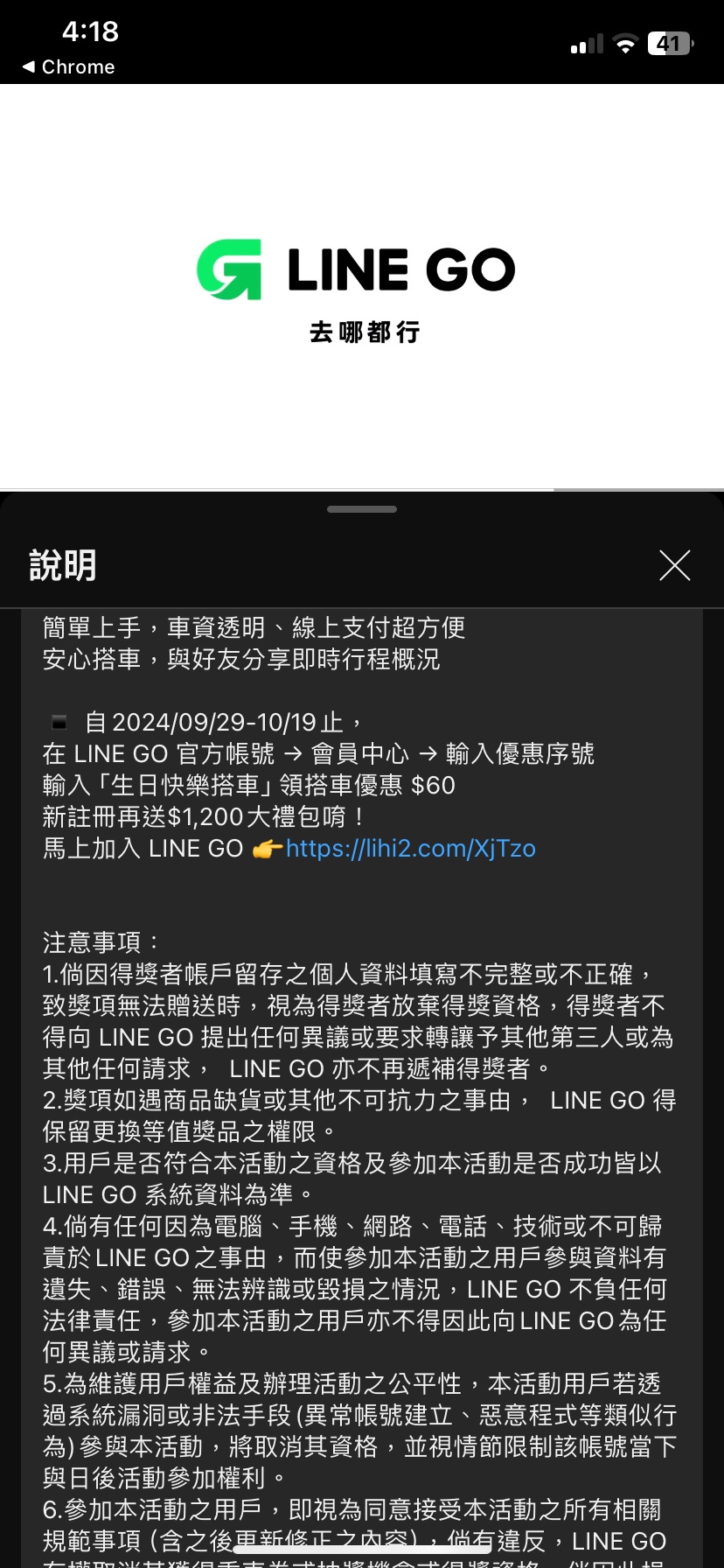Open the lihi2.com/XjTzo link

click(410, 849)
